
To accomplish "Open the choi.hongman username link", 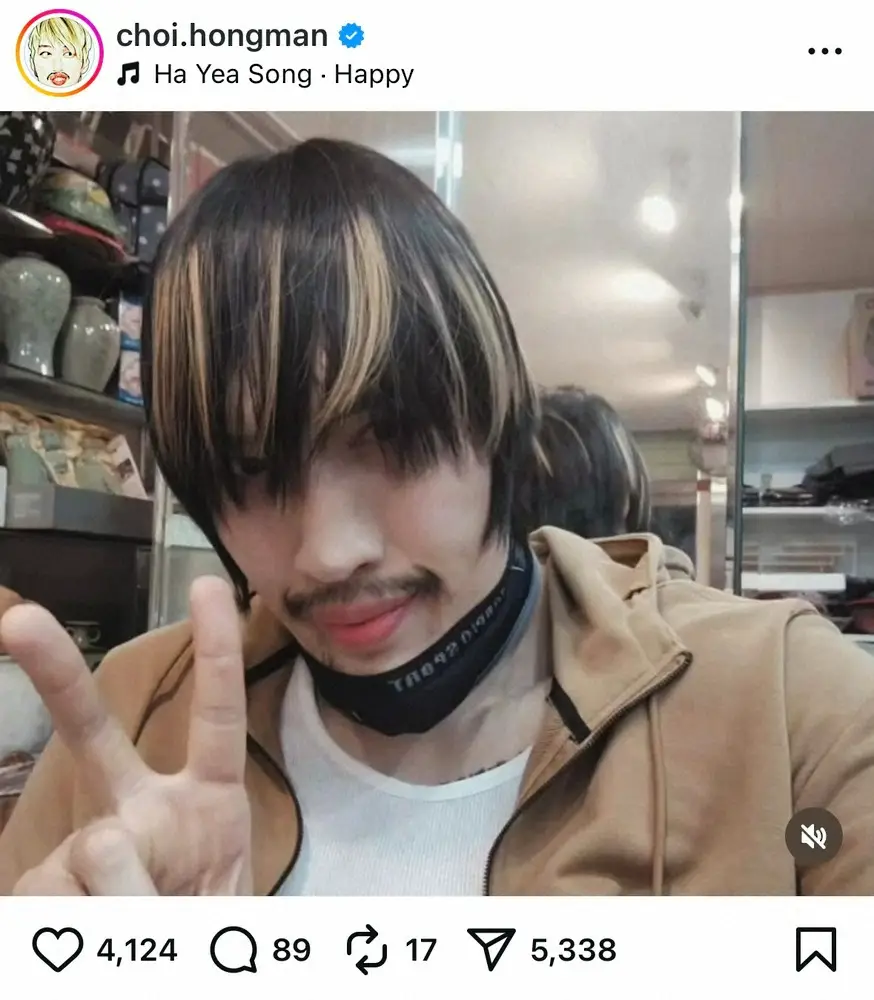I will click(221, 36).
